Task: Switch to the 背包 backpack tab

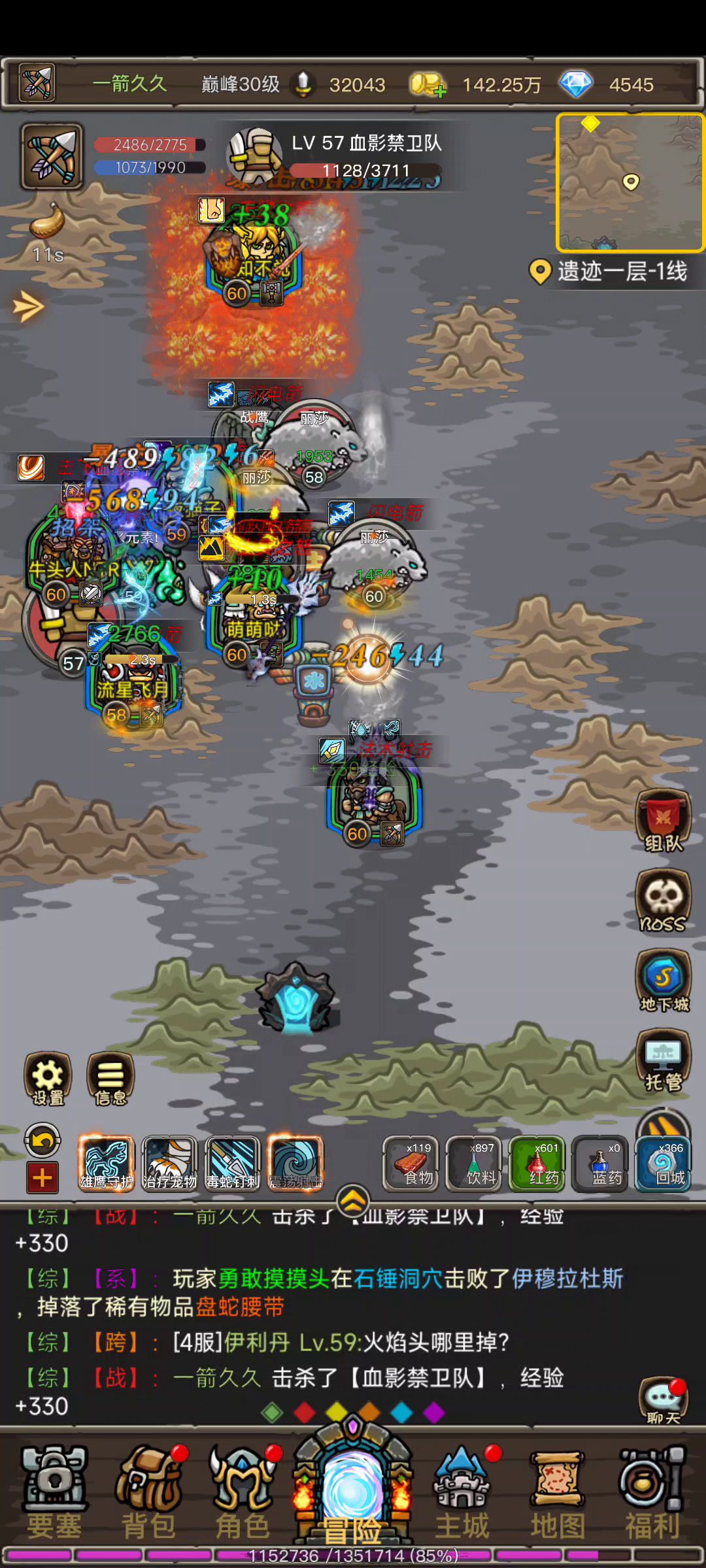Action: pyautogui.click(x=149, y=1493)
